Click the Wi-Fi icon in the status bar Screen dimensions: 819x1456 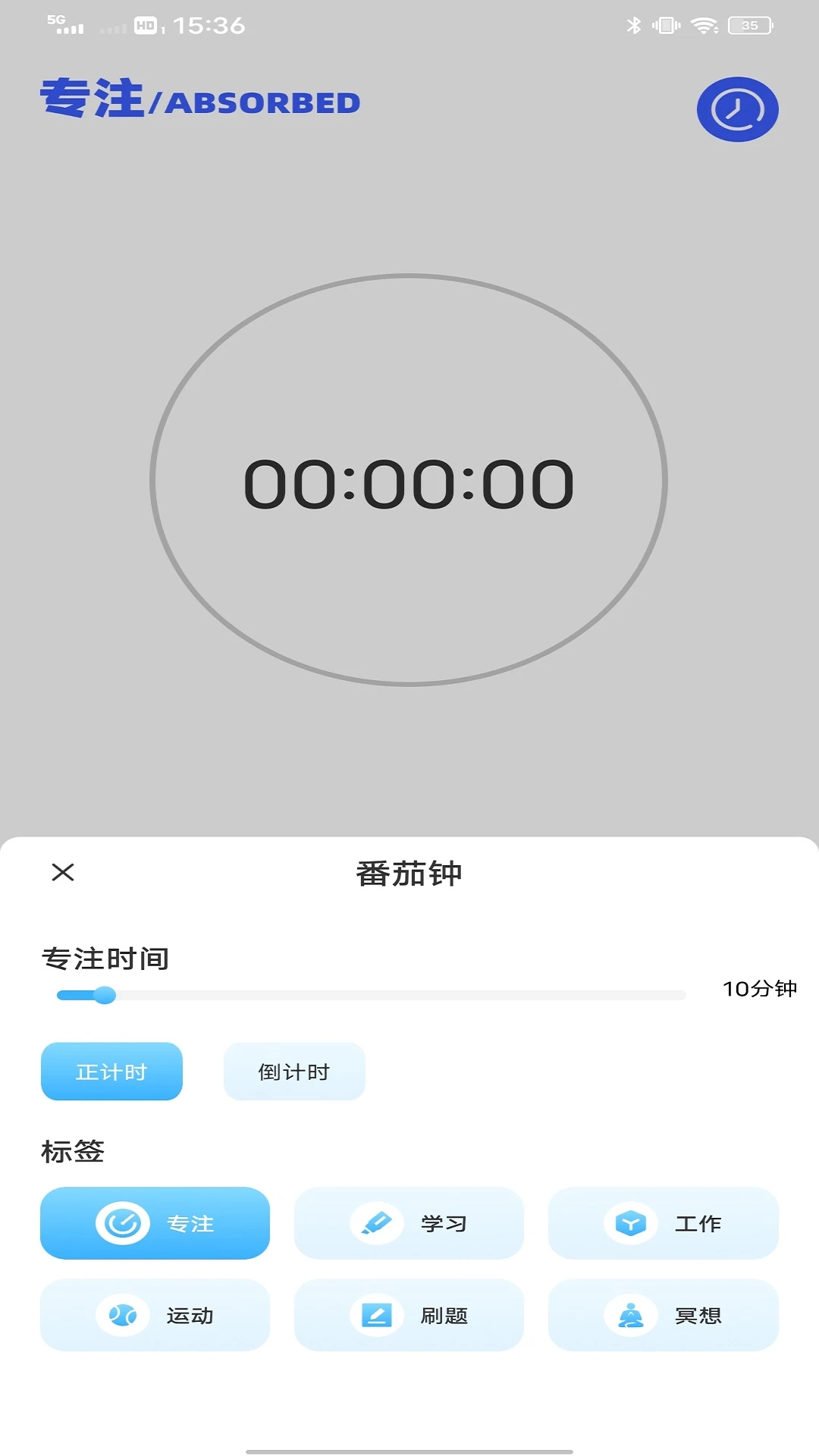tap(705, 24)
